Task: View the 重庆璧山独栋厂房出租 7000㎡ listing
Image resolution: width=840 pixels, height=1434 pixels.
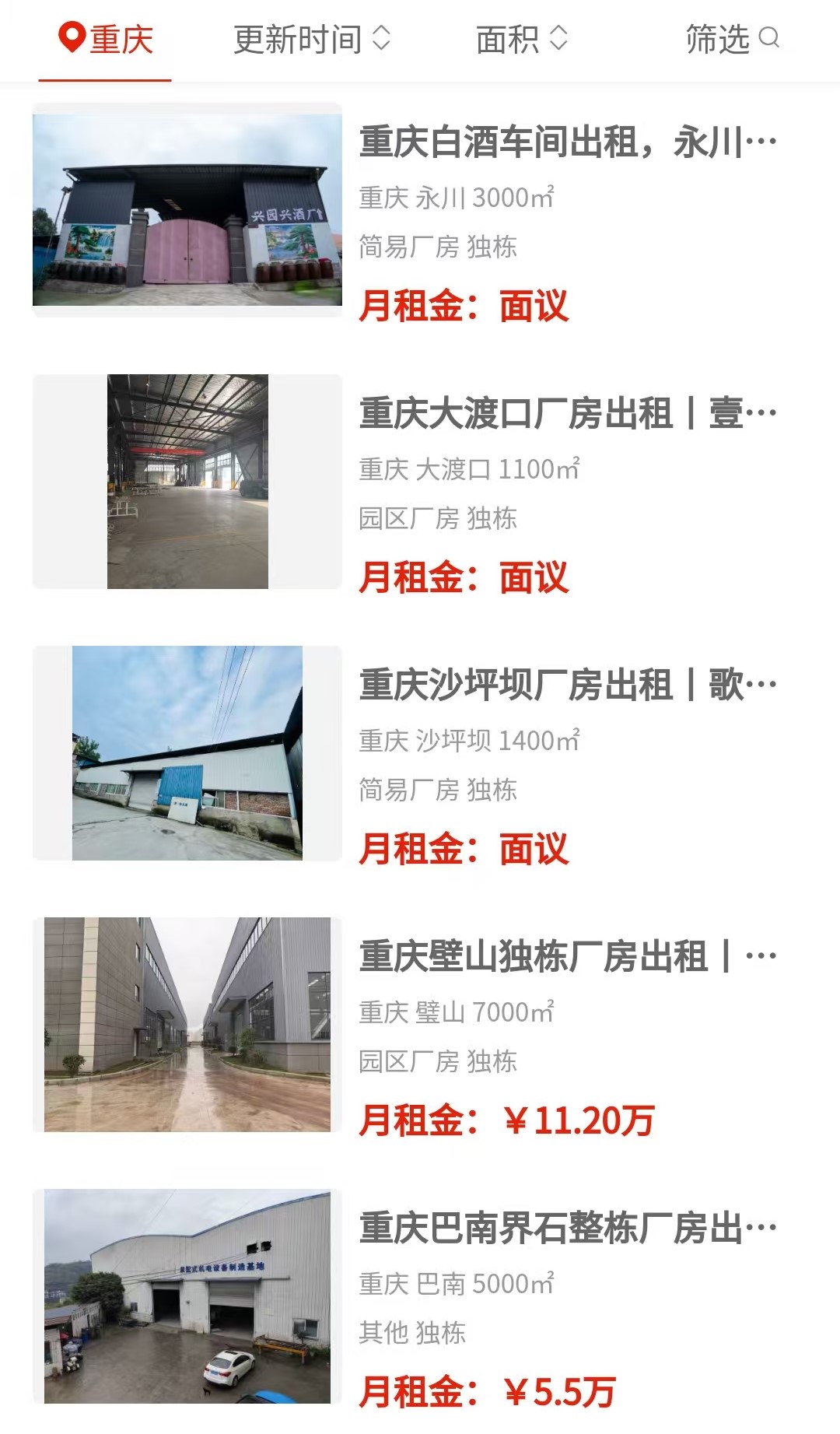Action: click(566, 957)
